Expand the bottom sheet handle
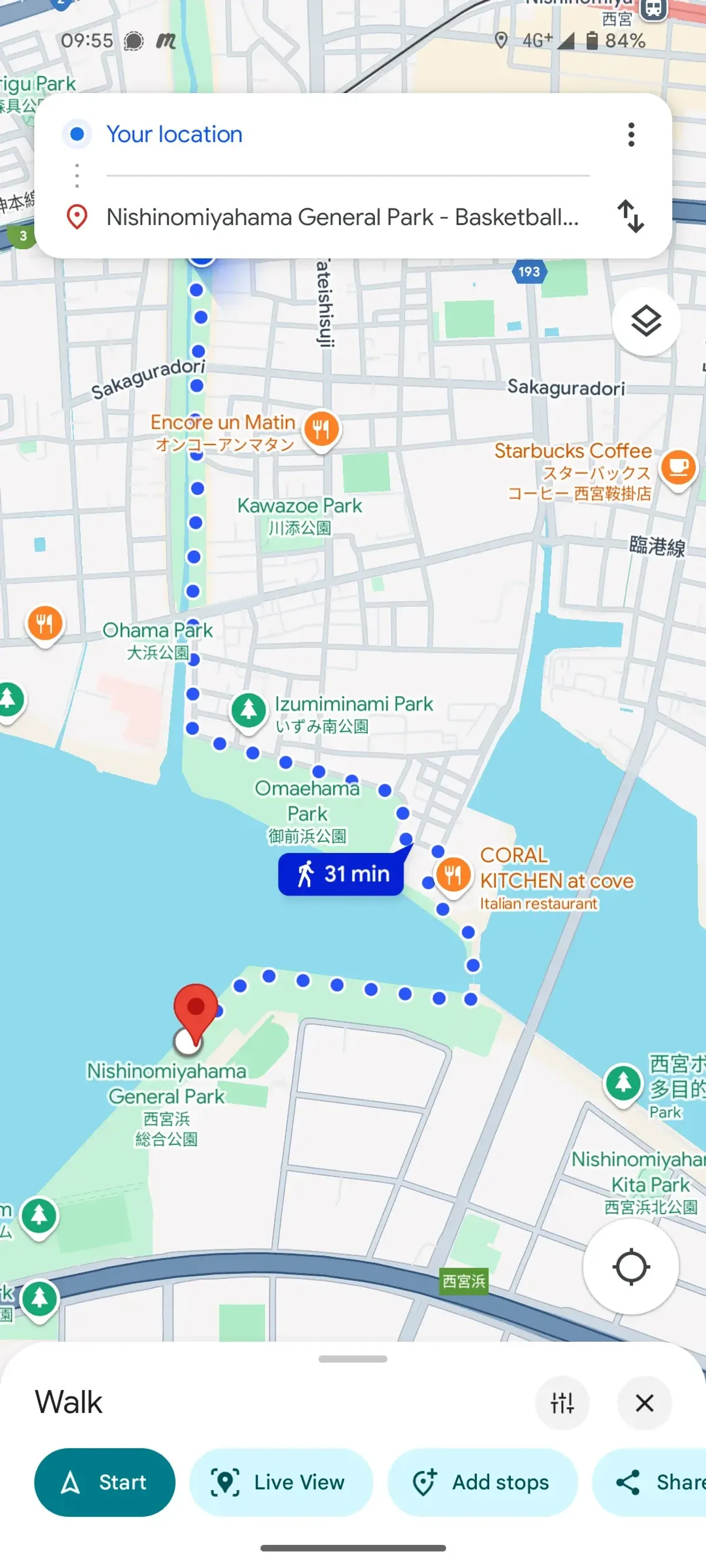 click(x=352, y=1359)
